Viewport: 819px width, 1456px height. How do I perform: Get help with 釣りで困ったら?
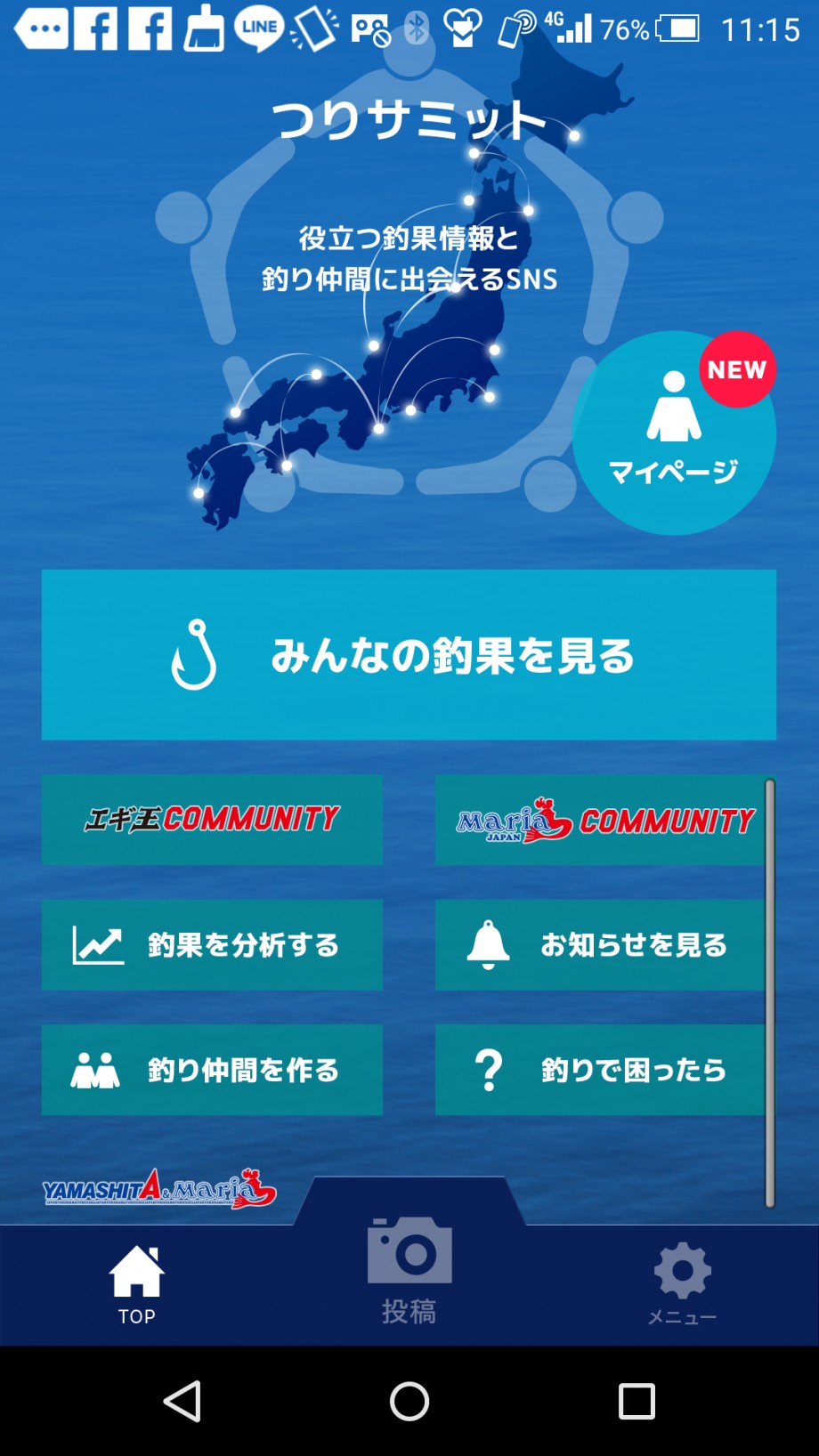coord(600,1070)
